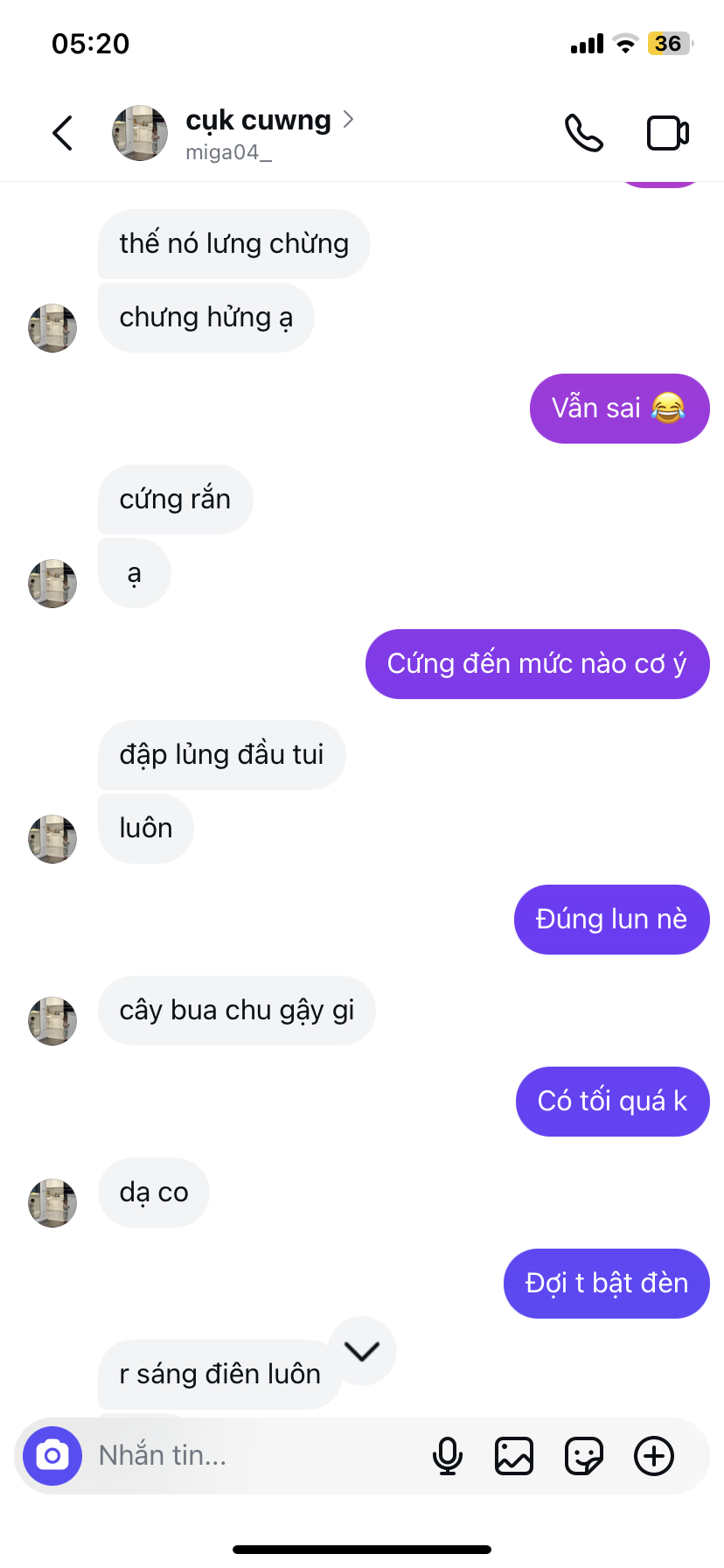Image resolution: width=724 pixels, height=1568 pixels.
Task: Open the photo gallery picker
Action: click(514, 1456)
